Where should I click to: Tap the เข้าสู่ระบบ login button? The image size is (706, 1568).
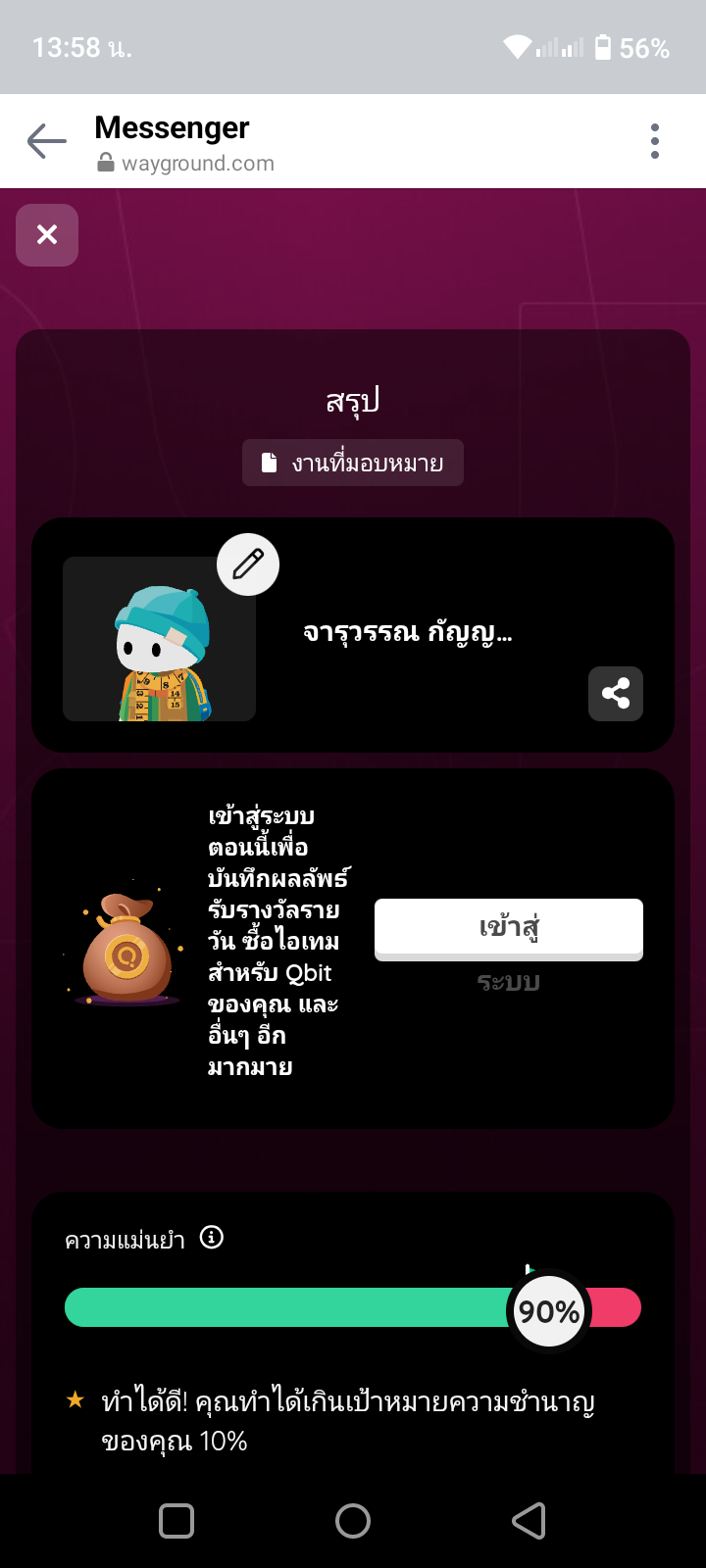point(508,928)
